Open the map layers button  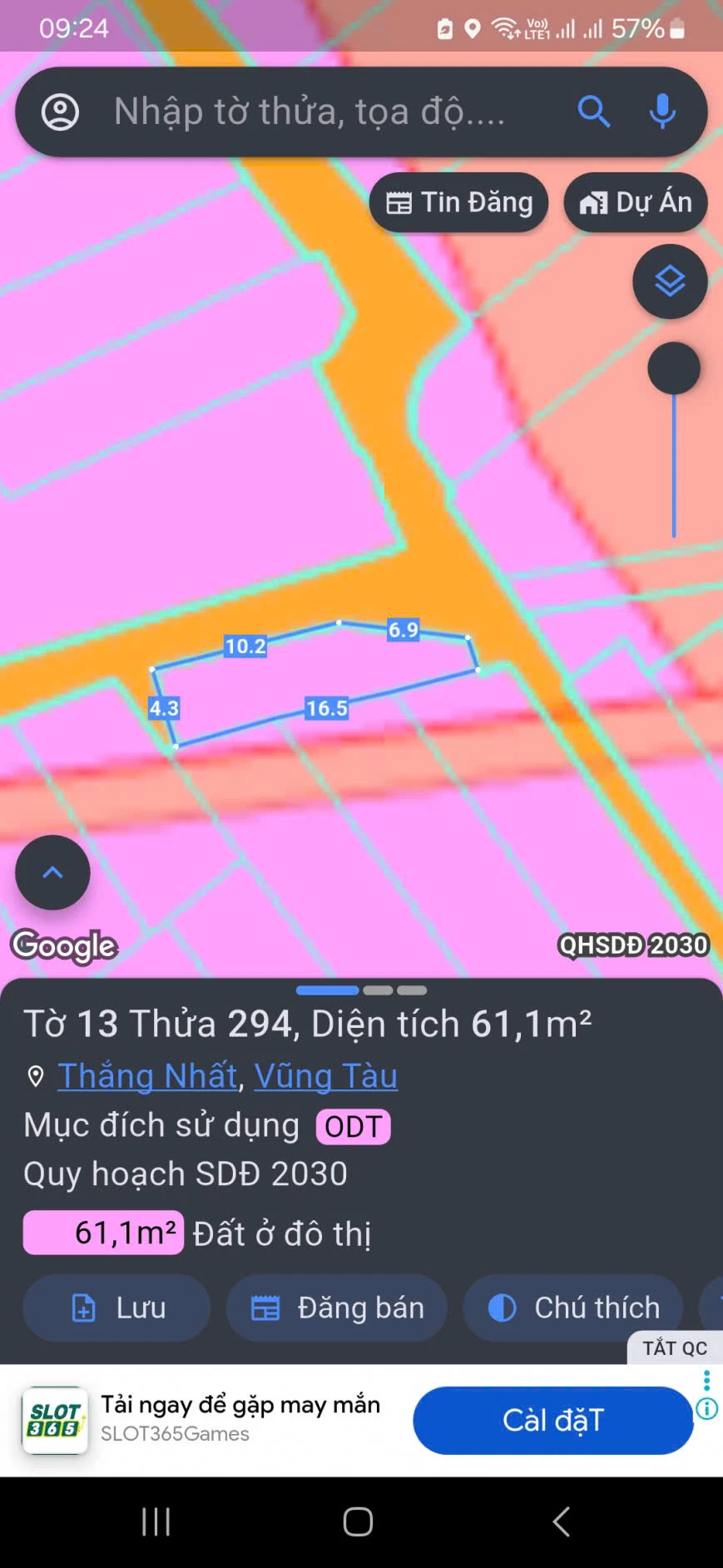670,282
